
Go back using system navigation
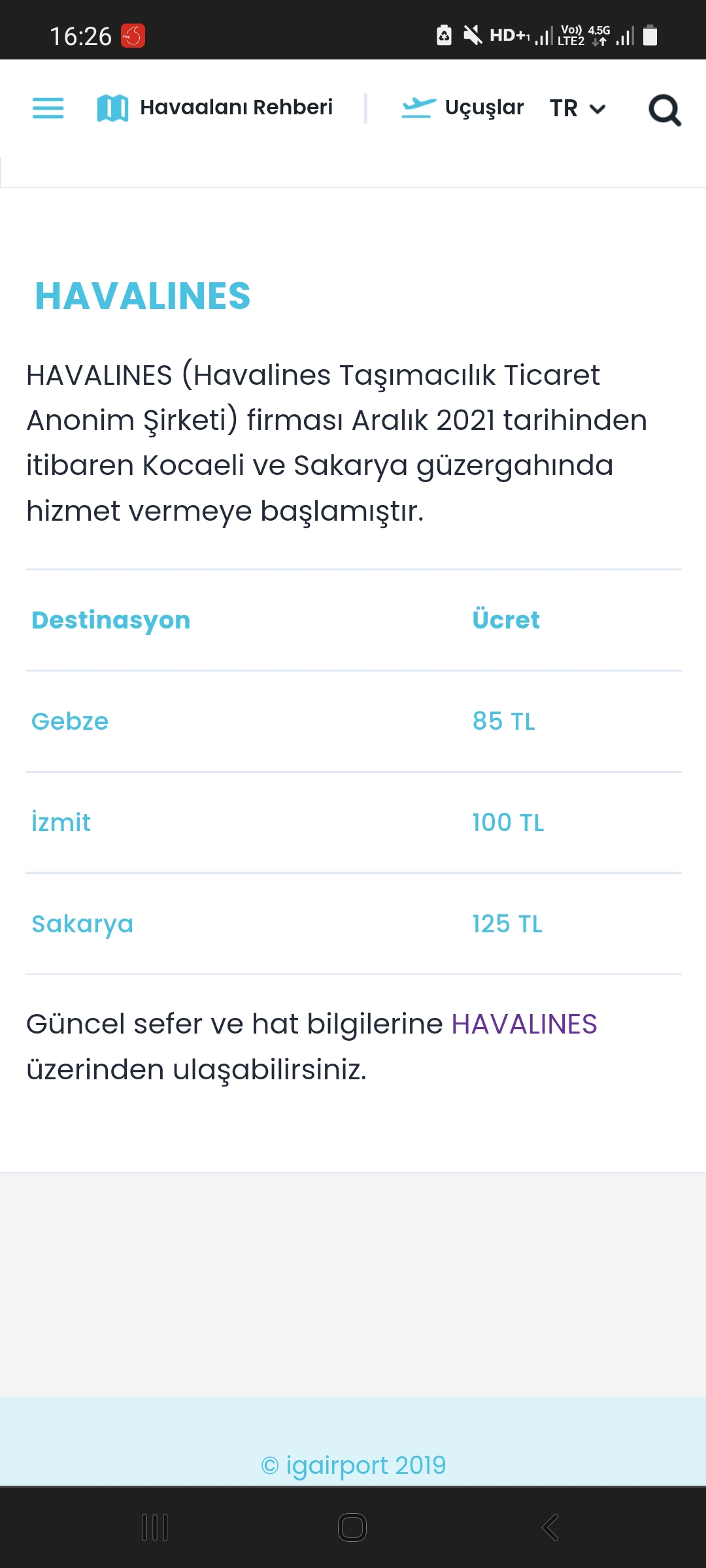point(550,1527)
